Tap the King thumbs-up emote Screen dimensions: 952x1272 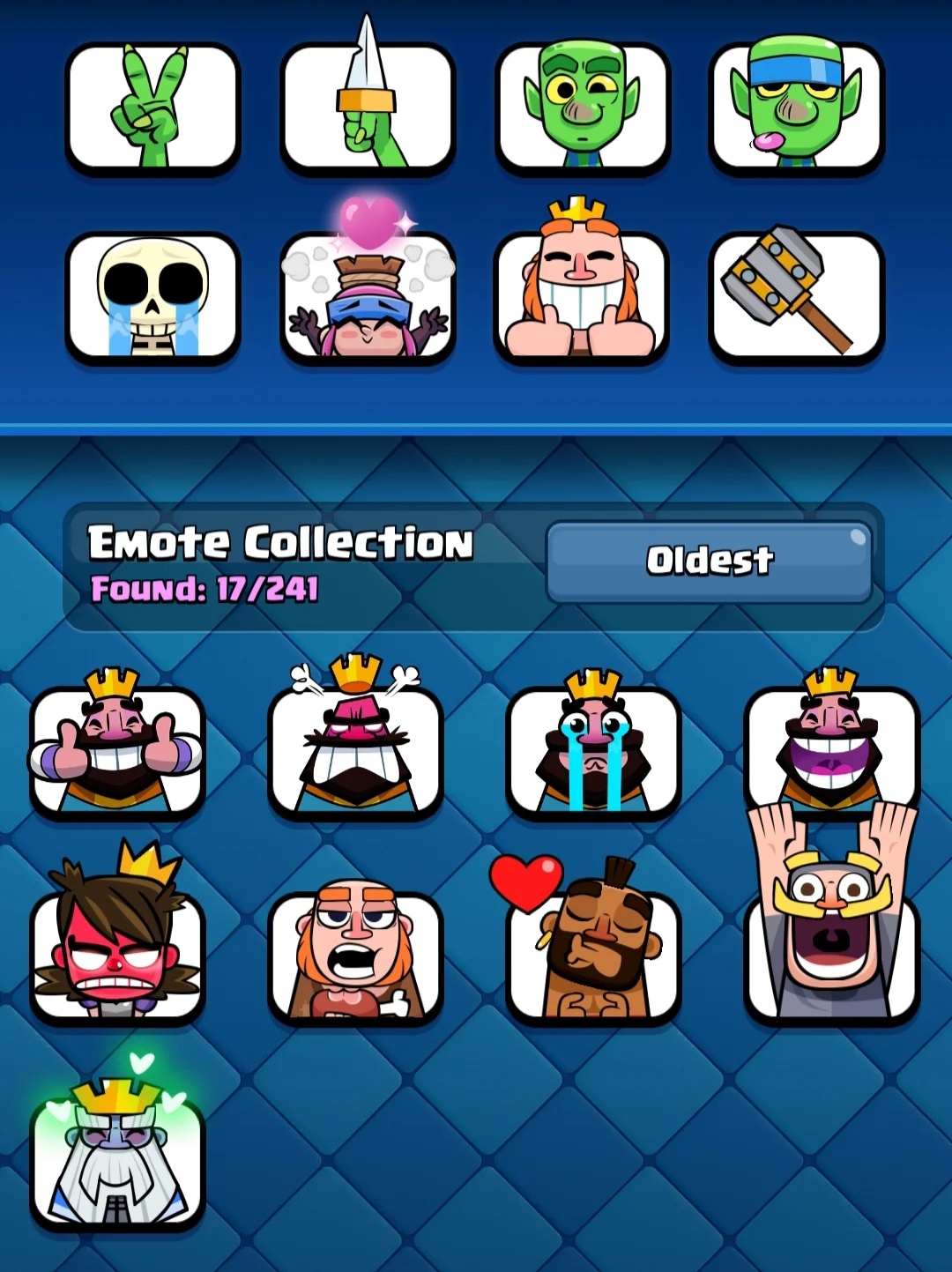click(117, 751)
